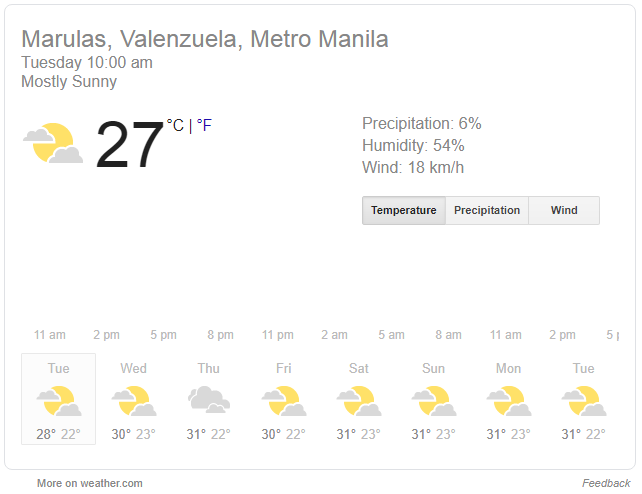642x494 pixels.
Task: Switch to the Wind tab
Action: [564, 211]
